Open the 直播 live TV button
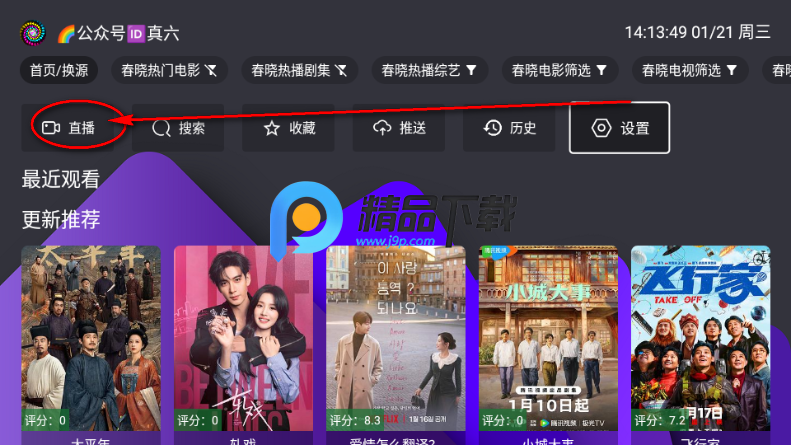Image resolution: width=791 pixels, height=445 pixels. click(69, 128)
